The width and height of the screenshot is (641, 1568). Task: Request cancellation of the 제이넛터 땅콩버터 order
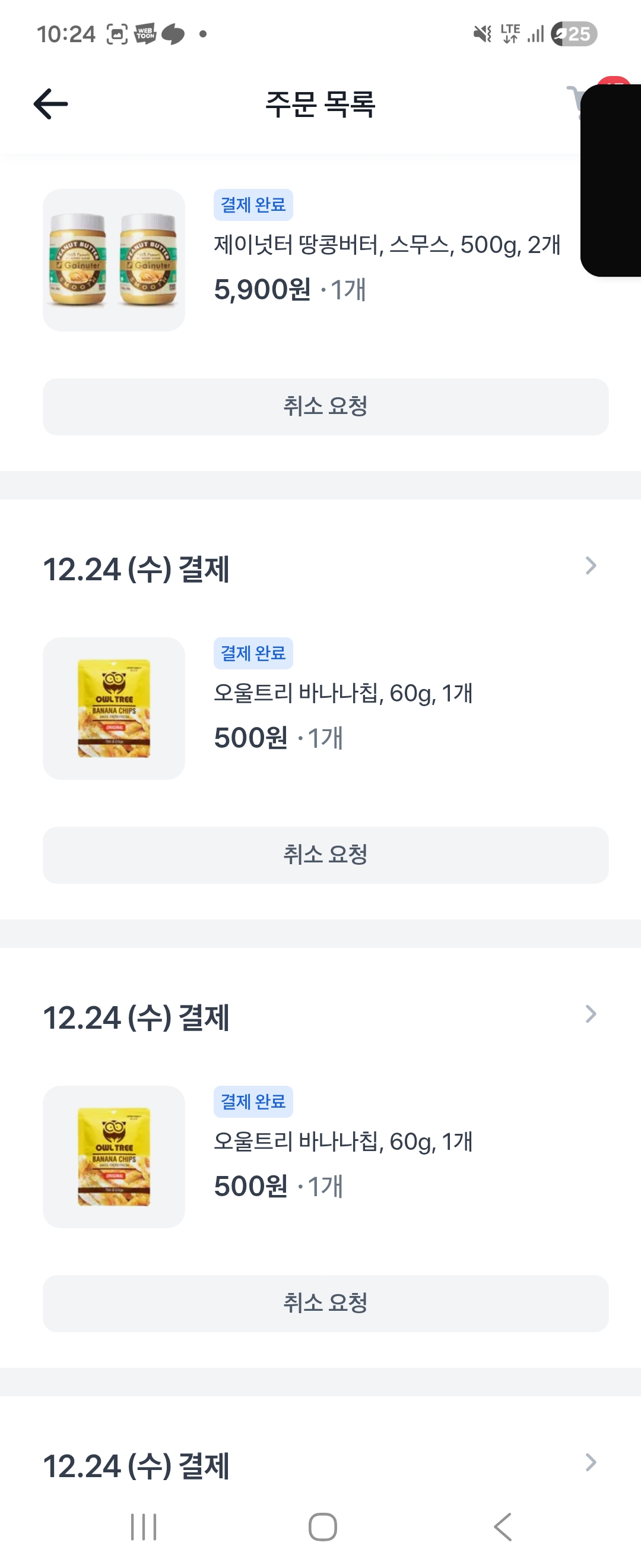325,407
